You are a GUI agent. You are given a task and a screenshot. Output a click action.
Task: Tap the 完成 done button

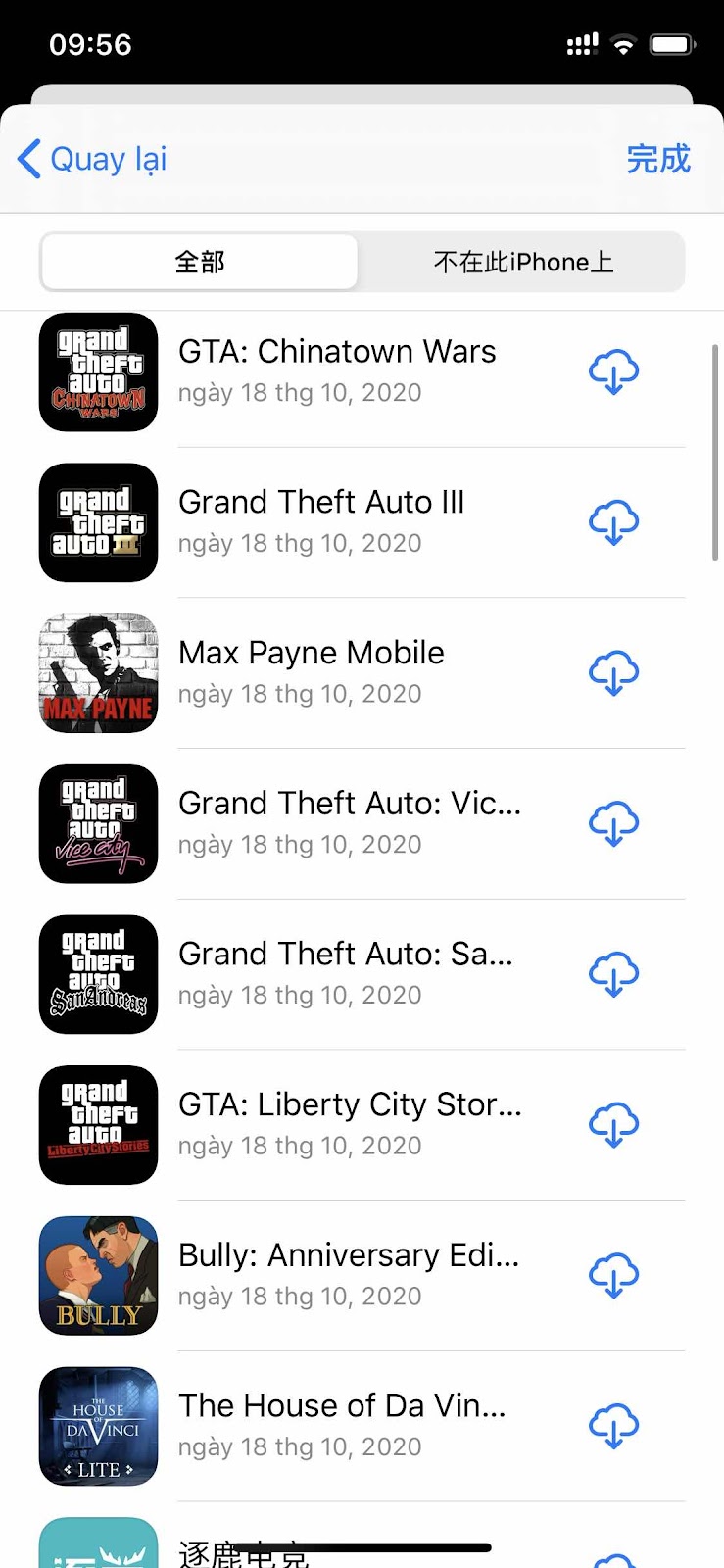(x=657, y=159)
